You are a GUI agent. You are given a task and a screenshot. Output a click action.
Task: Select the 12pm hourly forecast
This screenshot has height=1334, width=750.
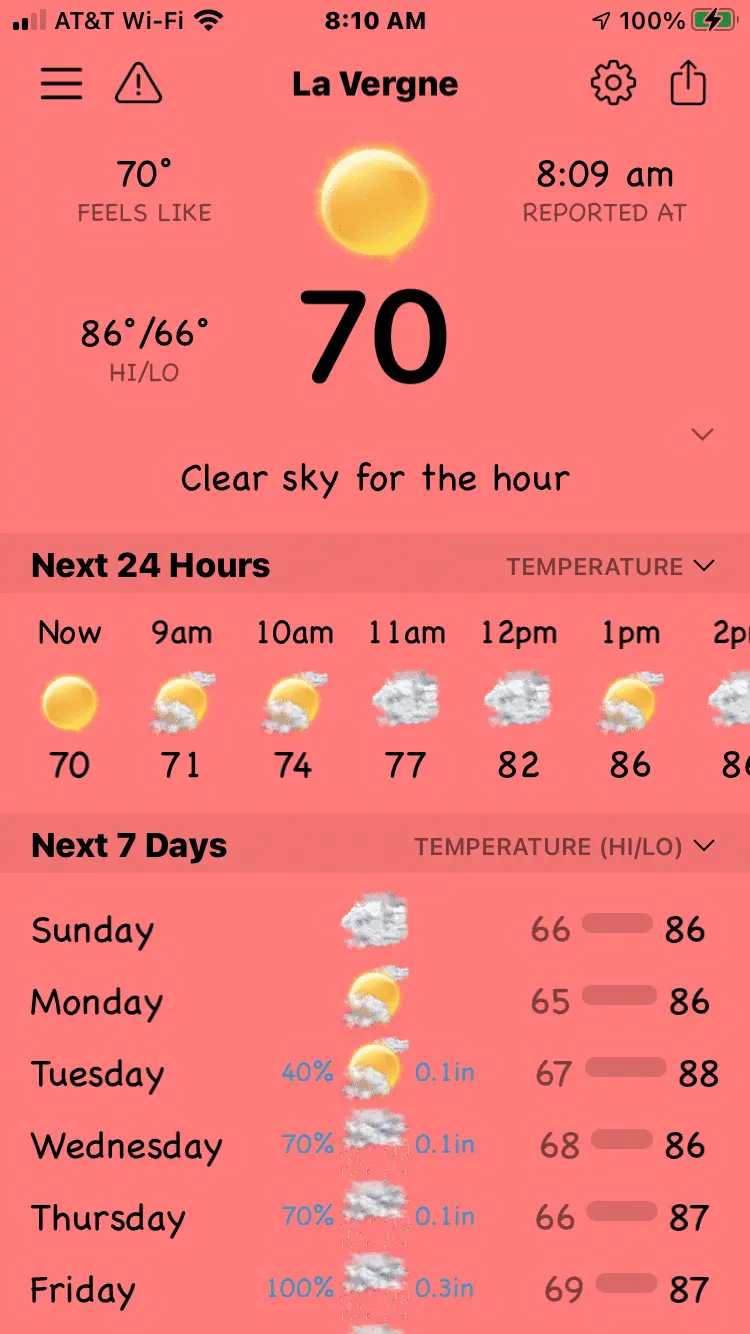518,700
